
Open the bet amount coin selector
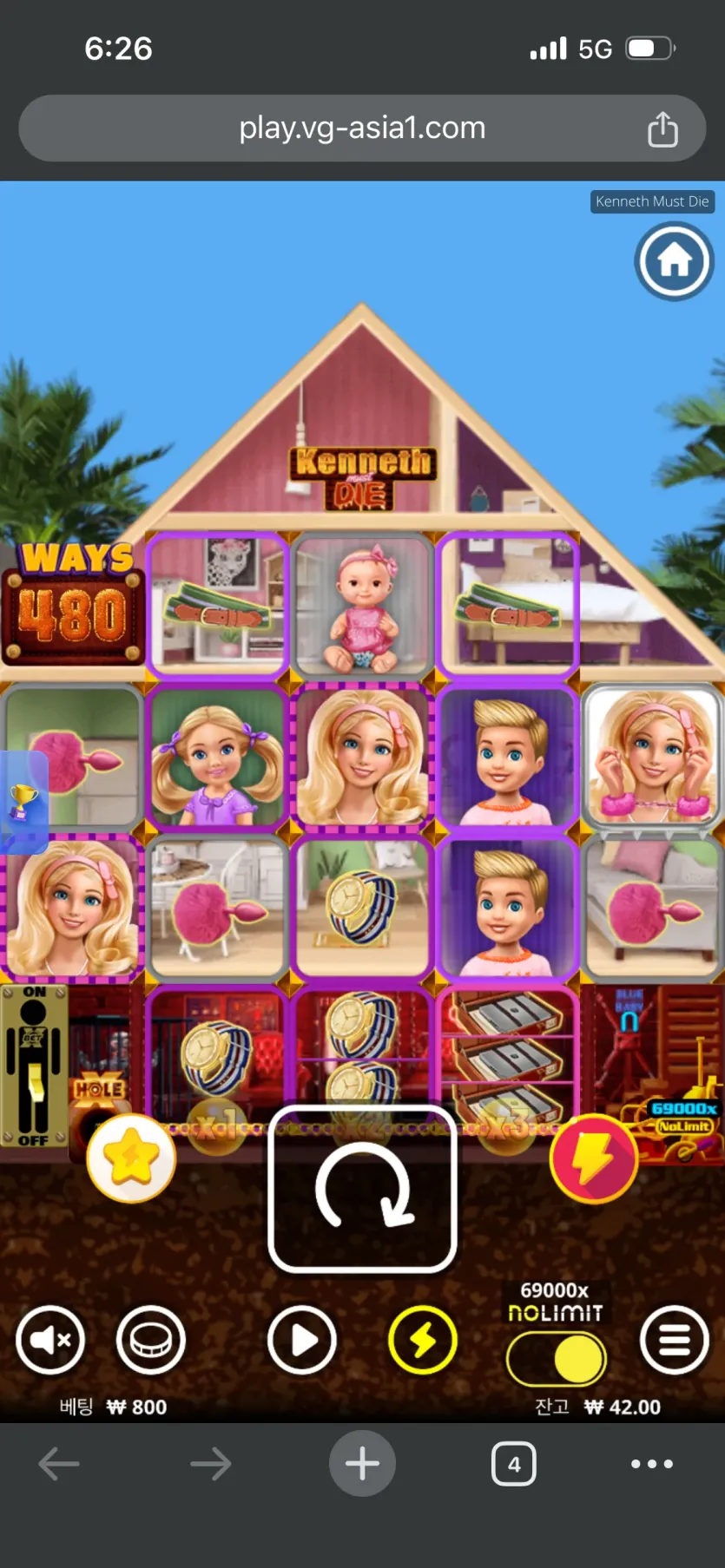click(x=151, y=1340)
